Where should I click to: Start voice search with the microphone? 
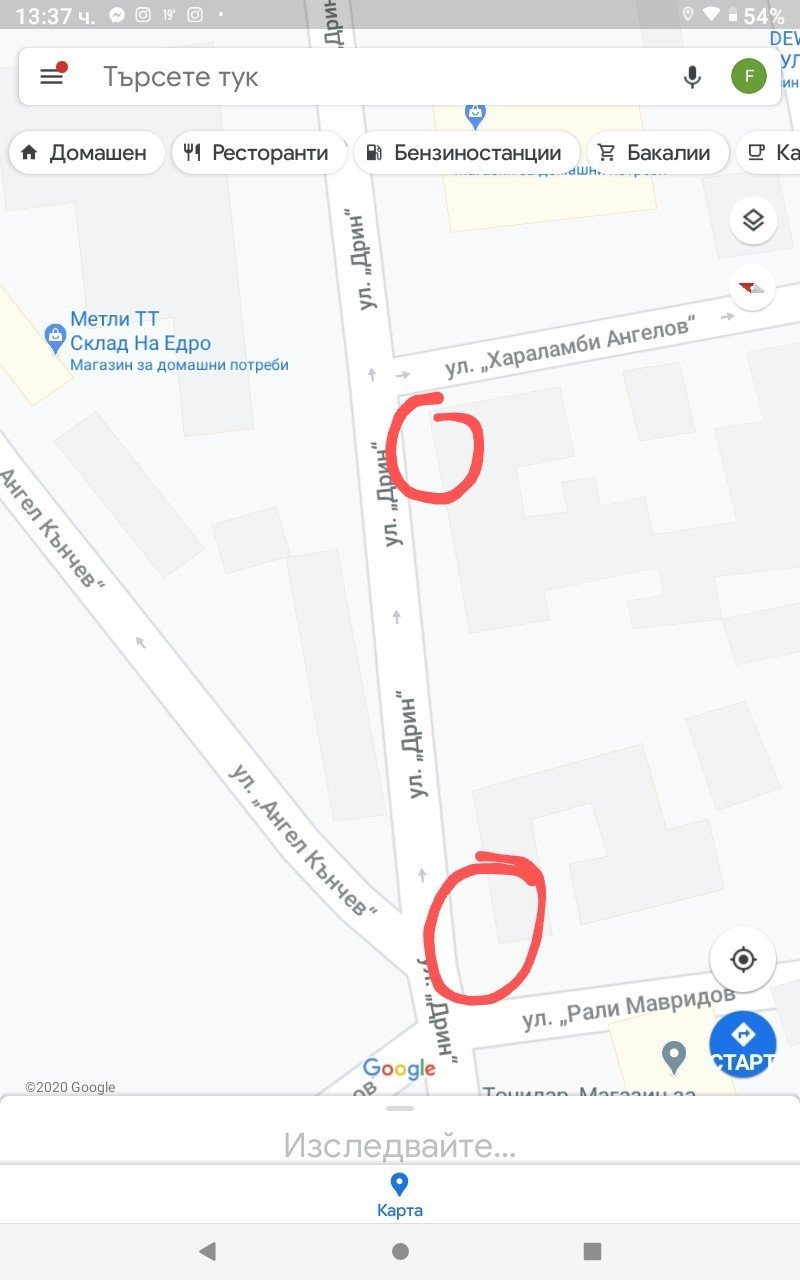(692, 77)
